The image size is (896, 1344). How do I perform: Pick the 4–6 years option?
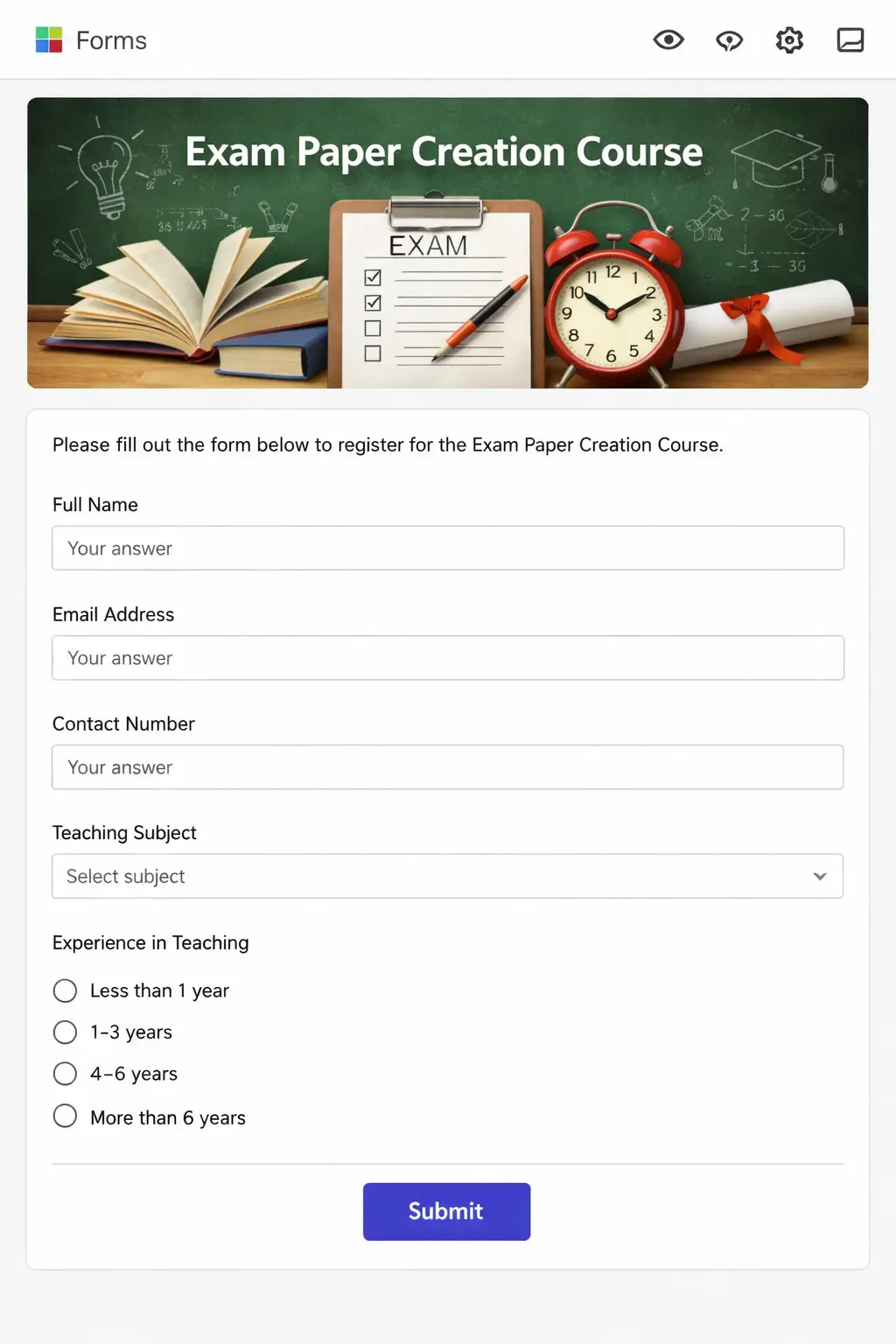tap(66, 1074)
